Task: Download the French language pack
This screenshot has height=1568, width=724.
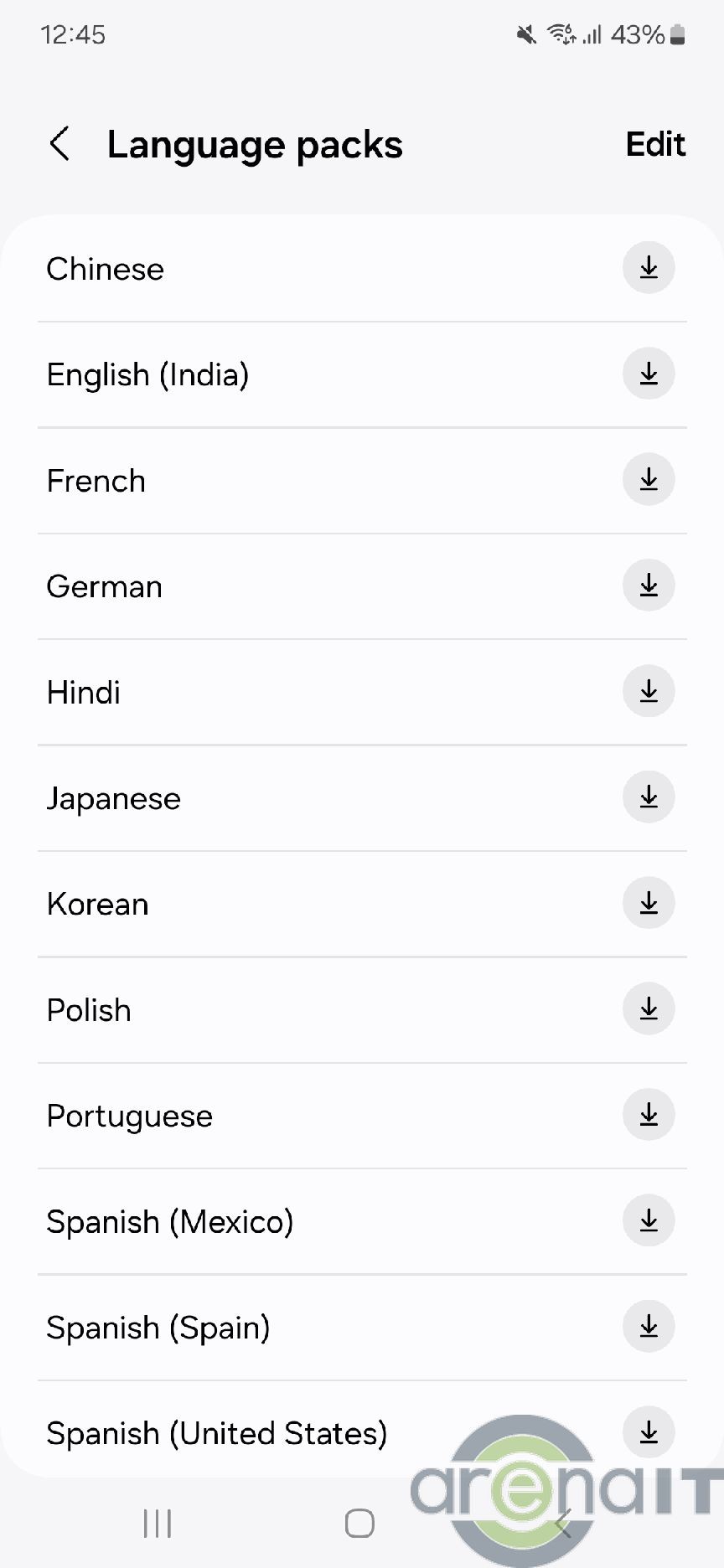Action: [649, 480]
